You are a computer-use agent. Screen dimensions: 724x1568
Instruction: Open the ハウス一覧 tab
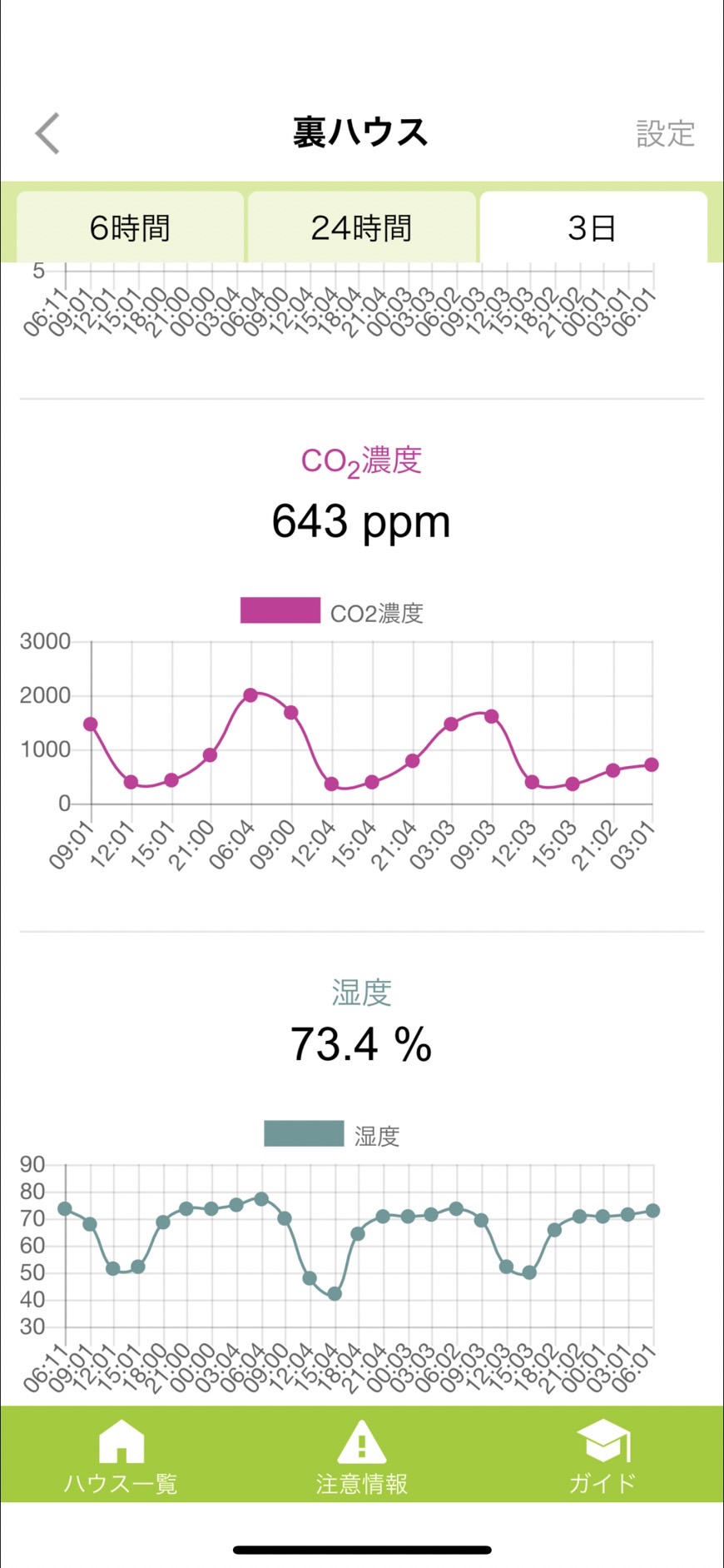tap(121, 1456)
